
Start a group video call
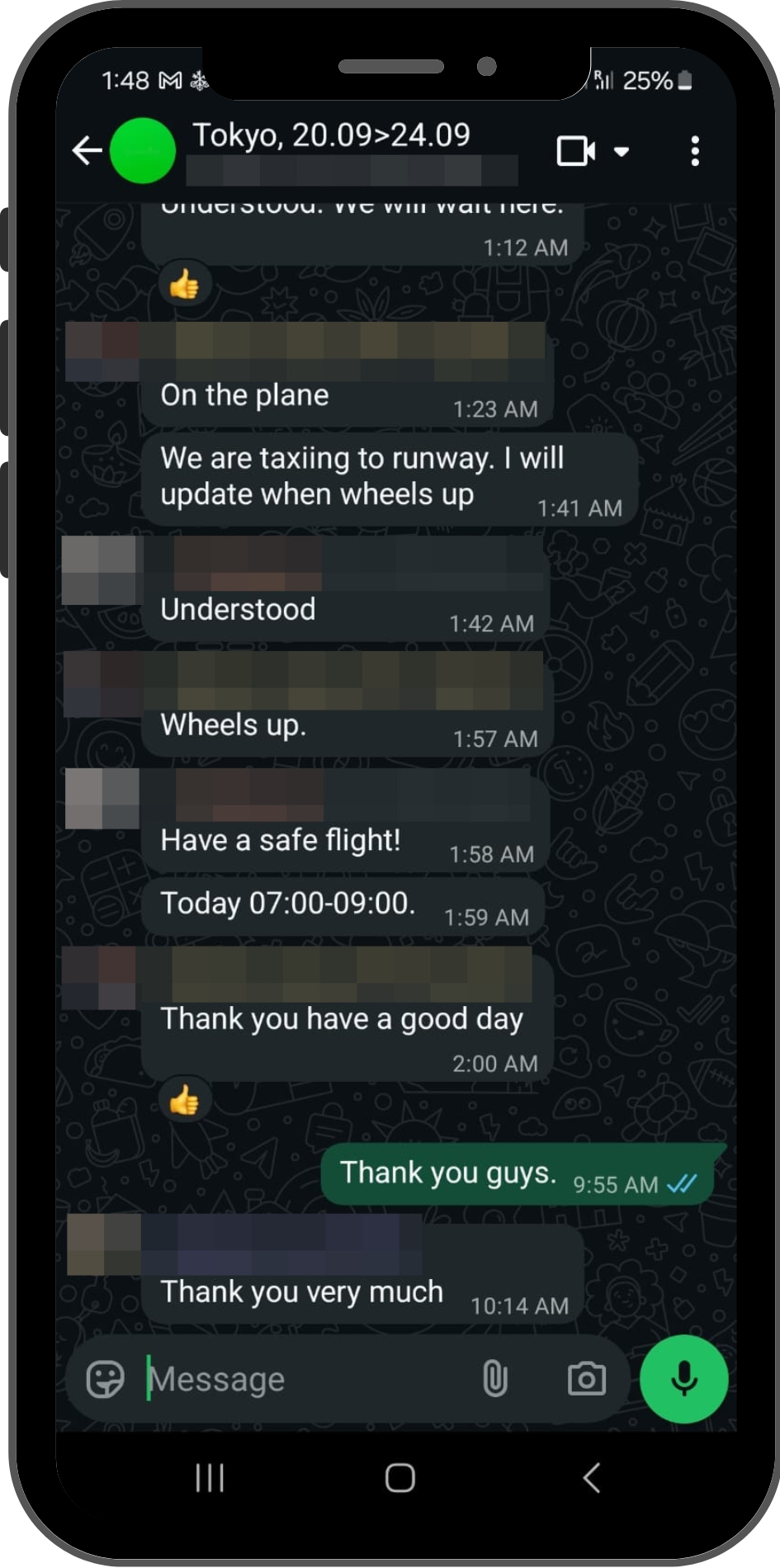click(x=575, y=151)
